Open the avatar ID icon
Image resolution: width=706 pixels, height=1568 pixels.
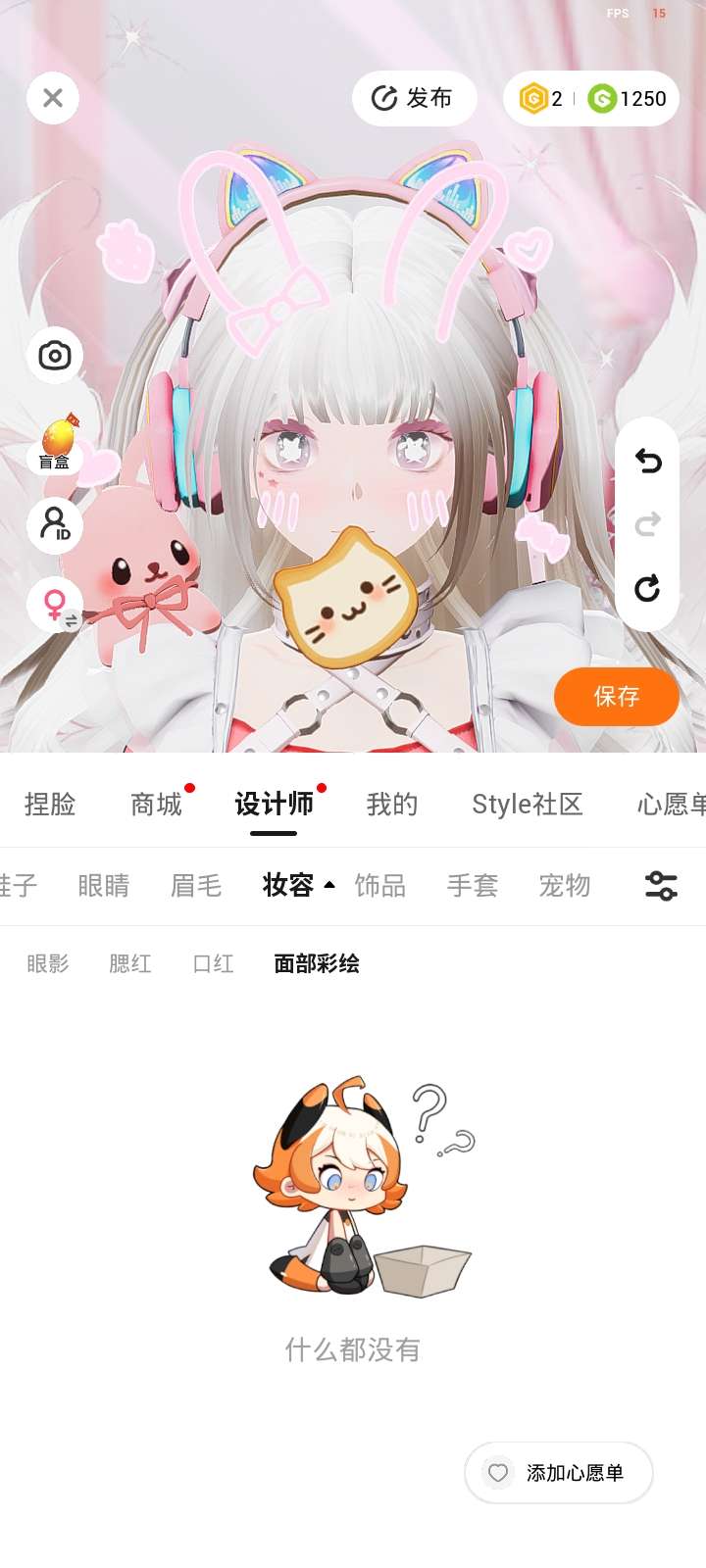click(55, 524)
